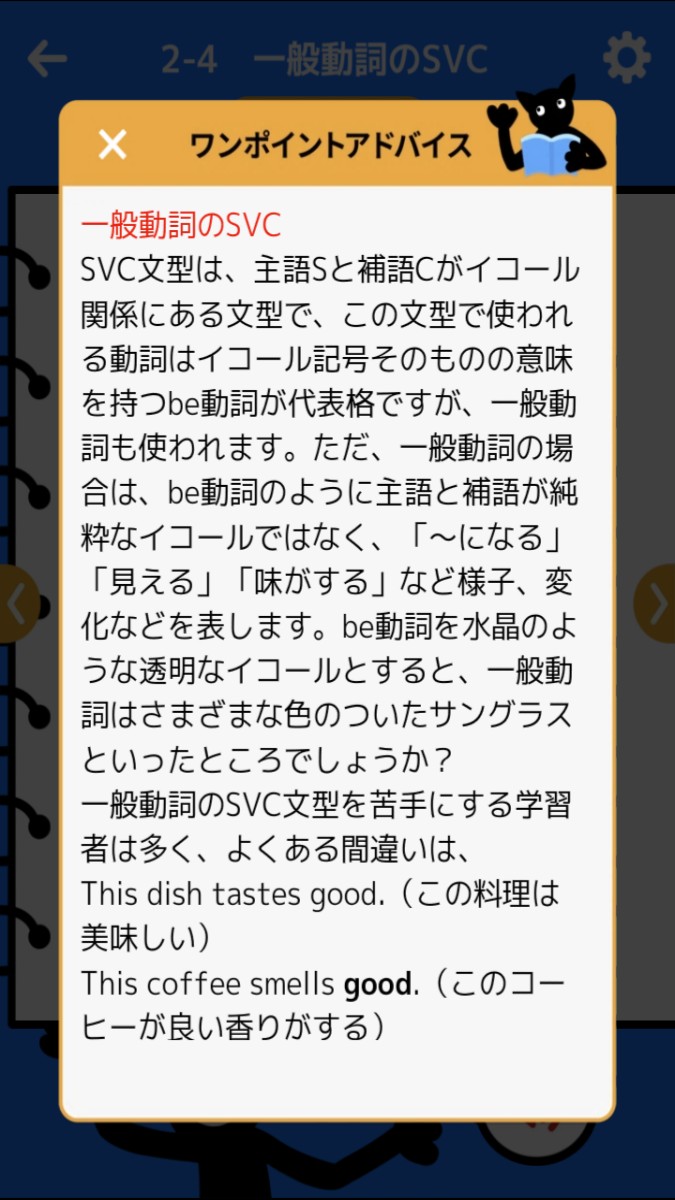Go to the next page with right chevron
The height and width of the screenshot is (1200, 675).
tap(656, 603)
